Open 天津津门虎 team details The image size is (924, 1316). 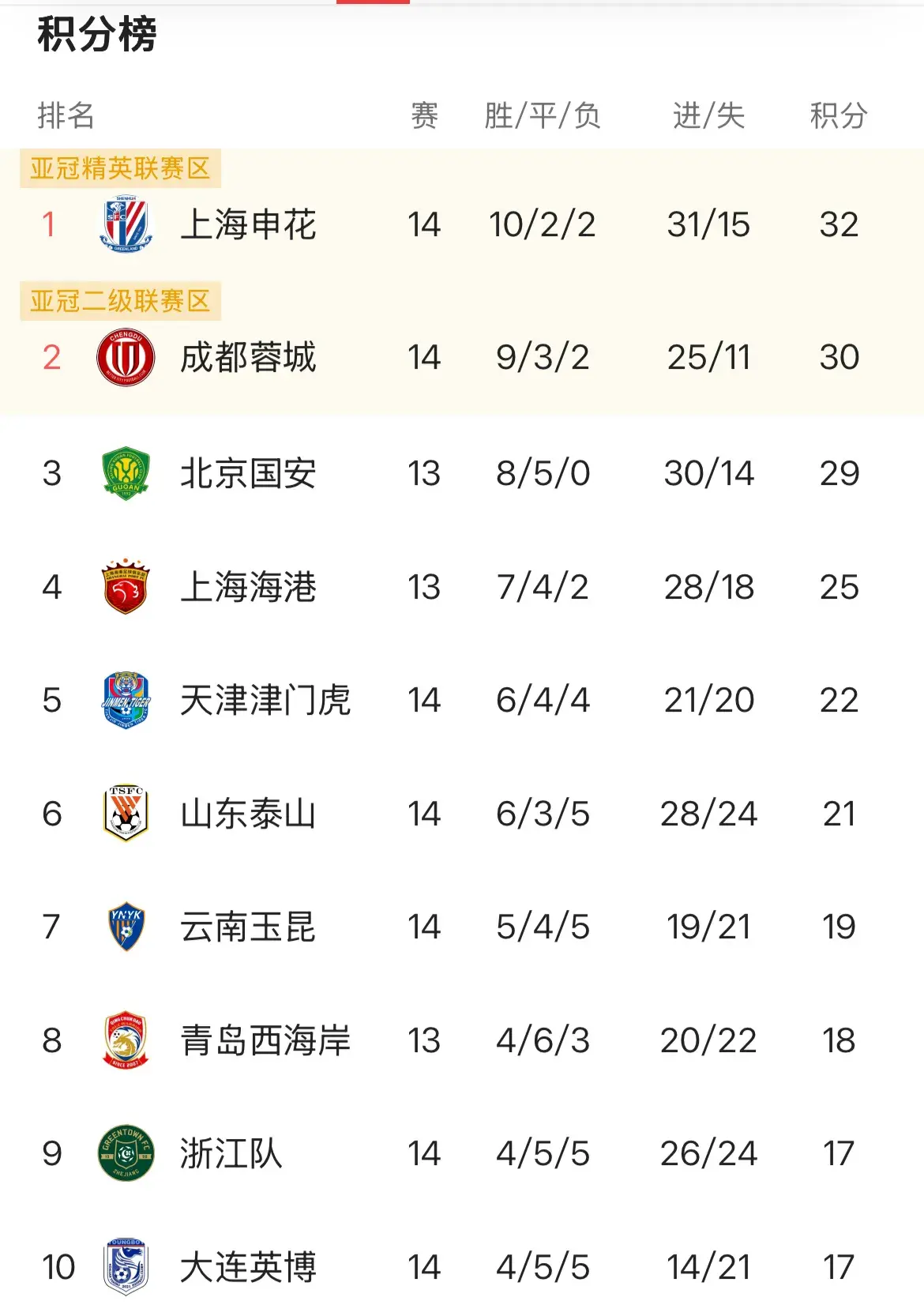coord(265,701)
